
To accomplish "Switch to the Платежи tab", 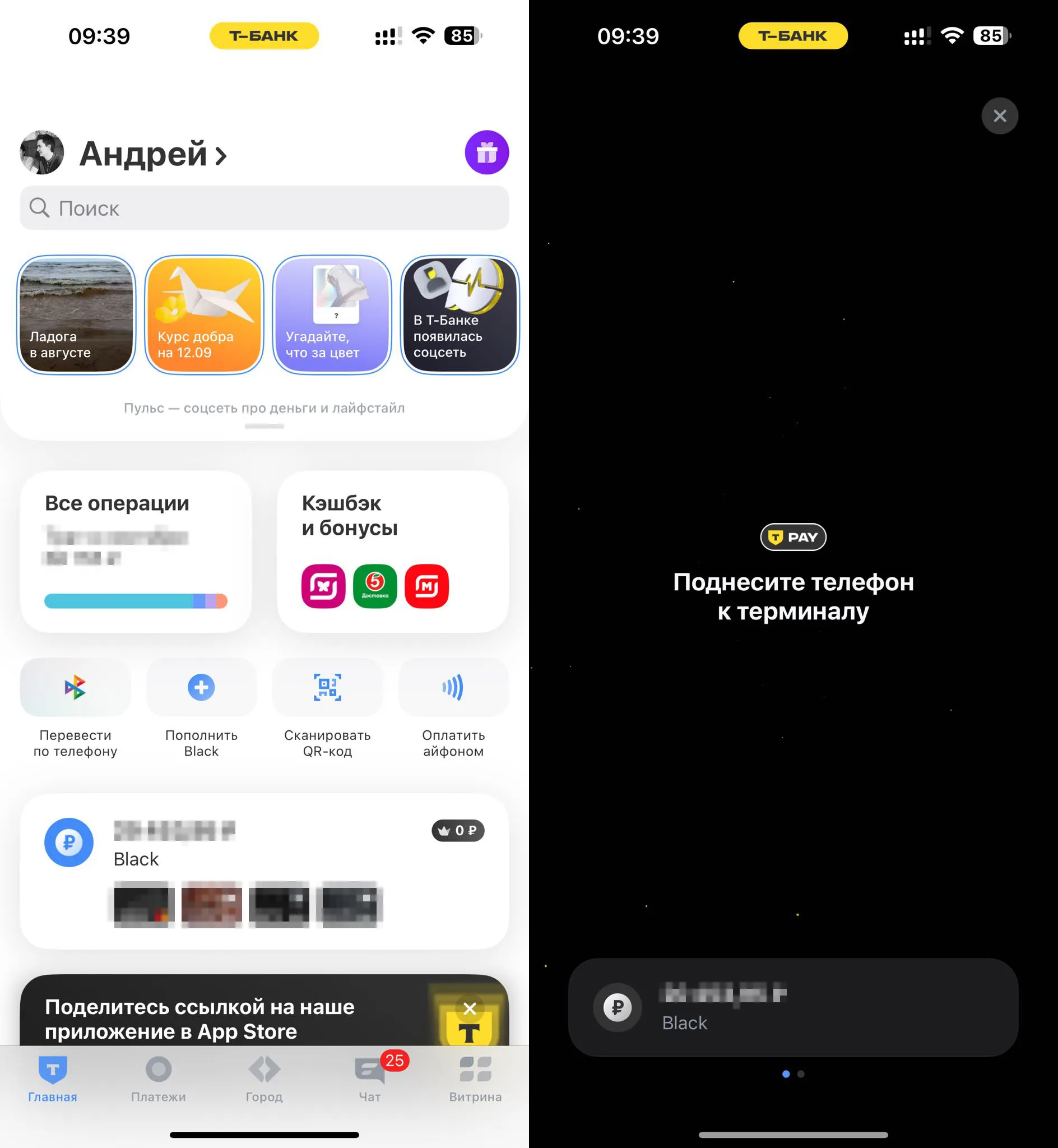I will coord(158,1078).
